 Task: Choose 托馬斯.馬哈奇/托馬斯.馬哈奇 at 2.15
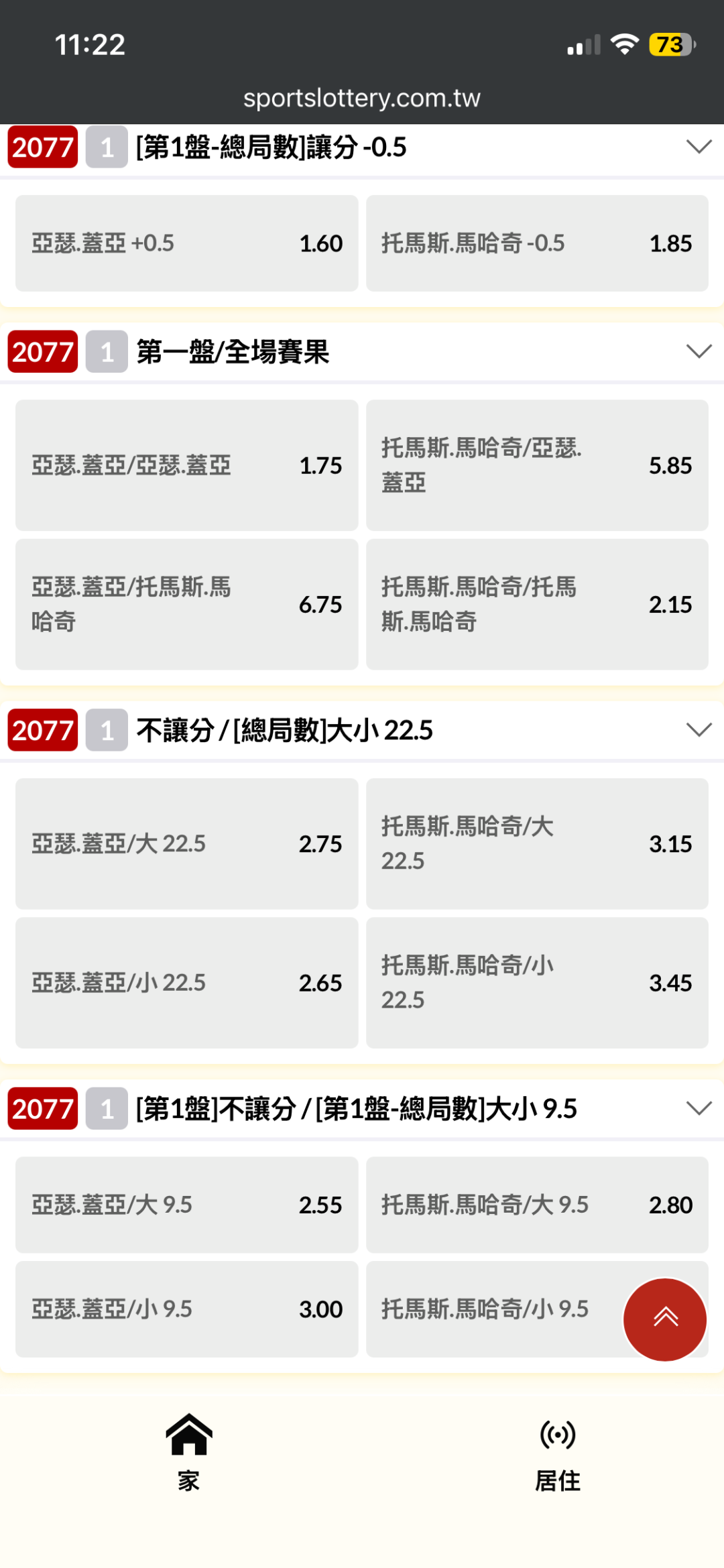[537, 604]
